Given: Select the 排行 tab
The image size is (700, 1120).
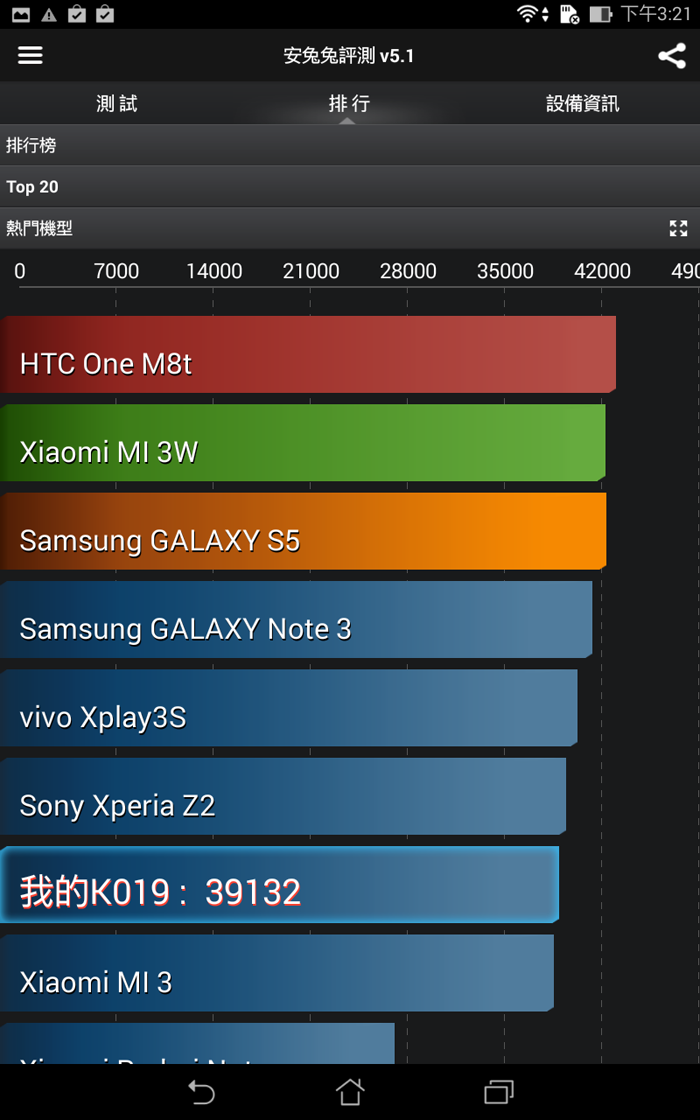Looking at the screenshot, I should click(349, 104).
